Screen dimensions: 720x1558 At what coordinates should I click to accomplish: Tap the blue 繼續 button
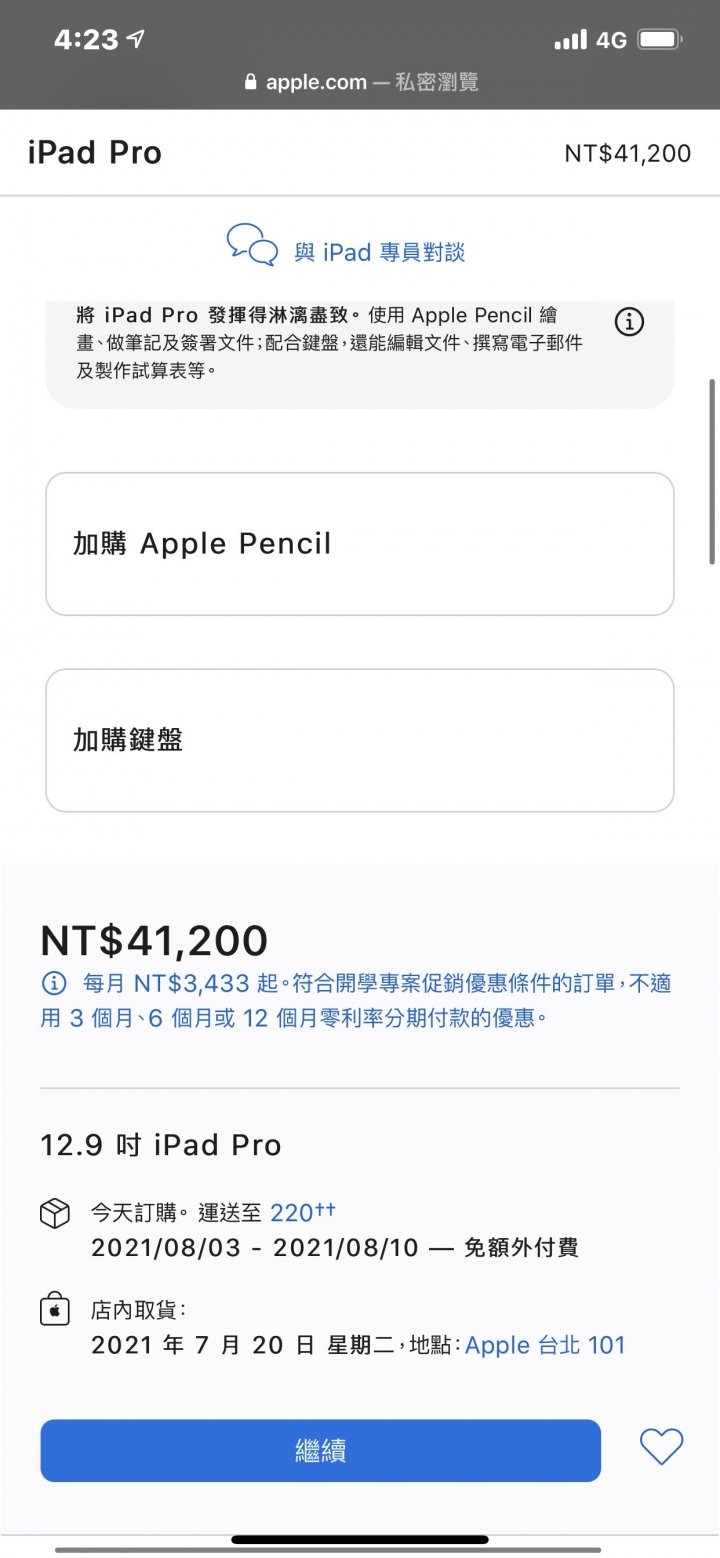pos(321,1450)
